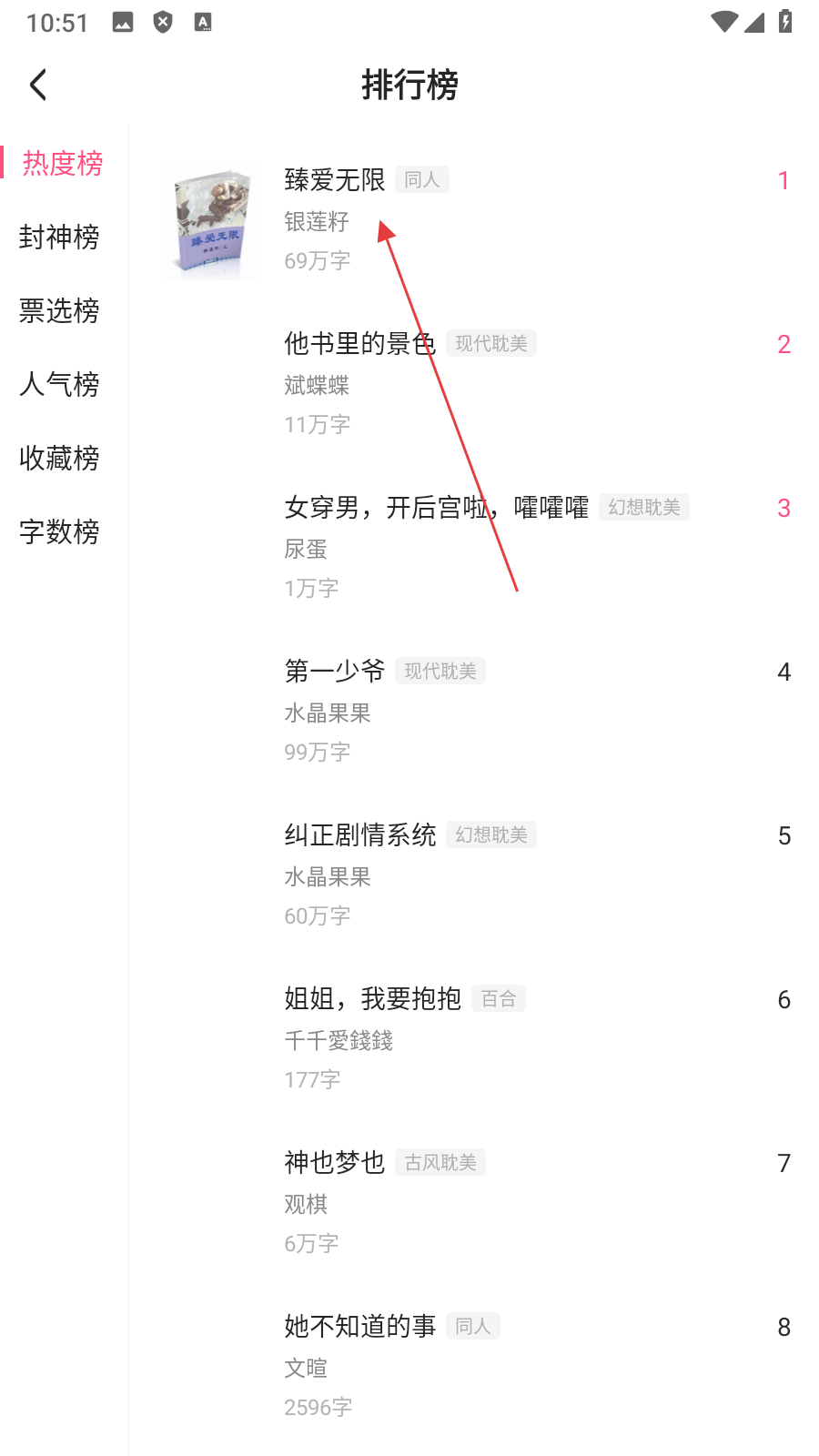Open the novel 他书里的景色

[359, 344]
